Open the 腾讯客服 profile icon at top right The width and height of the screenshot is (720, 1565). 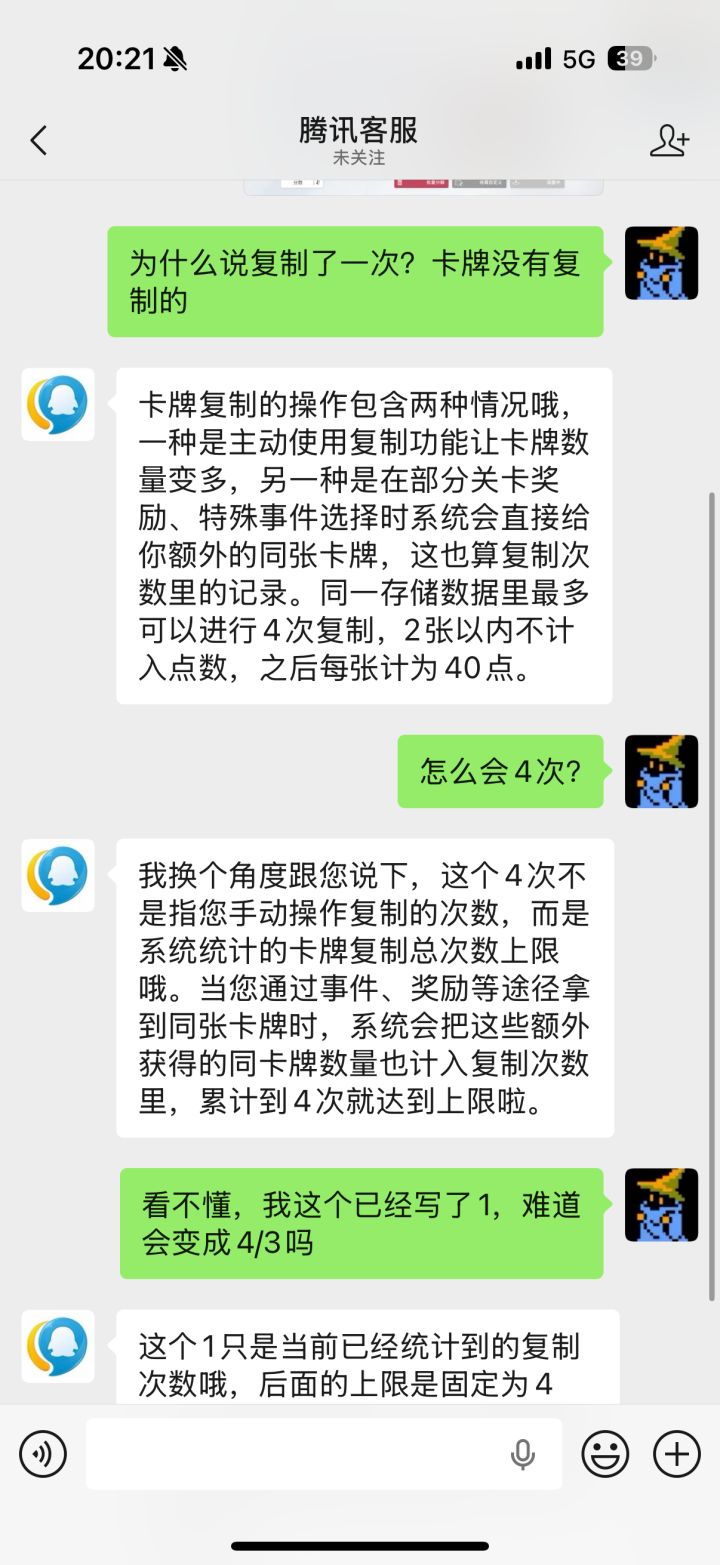(669, 141)
